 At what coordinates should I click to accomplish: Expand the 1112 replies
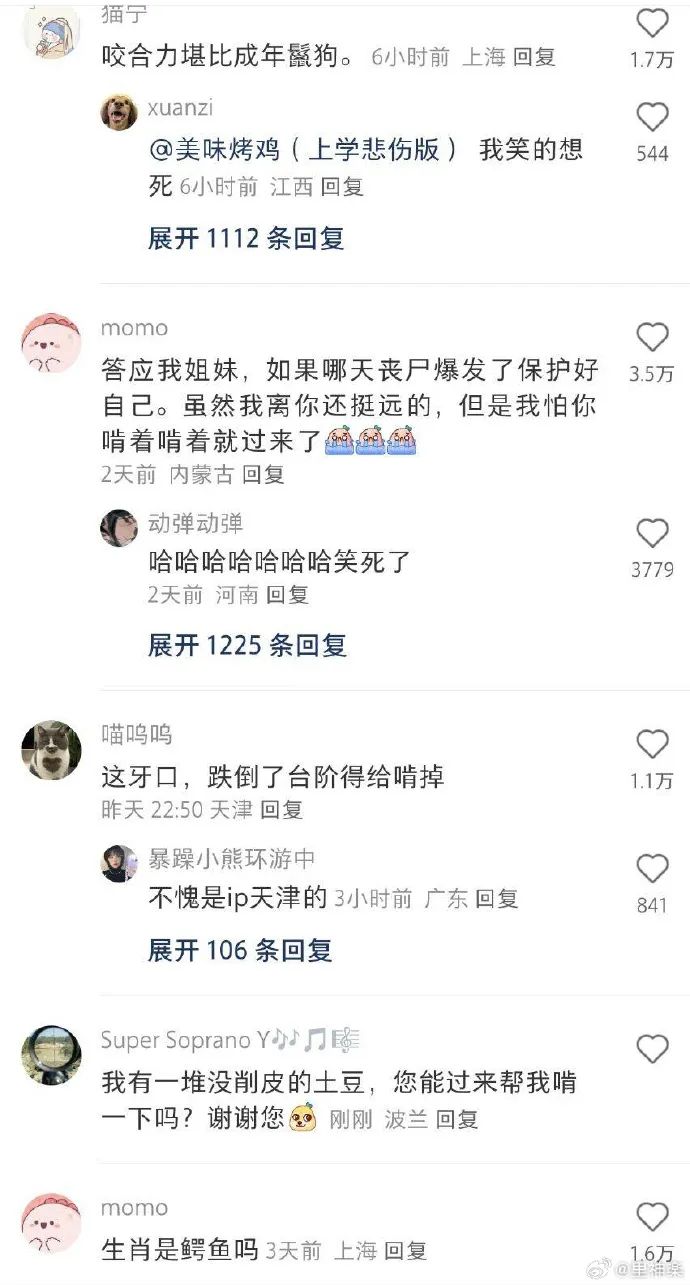246,238
